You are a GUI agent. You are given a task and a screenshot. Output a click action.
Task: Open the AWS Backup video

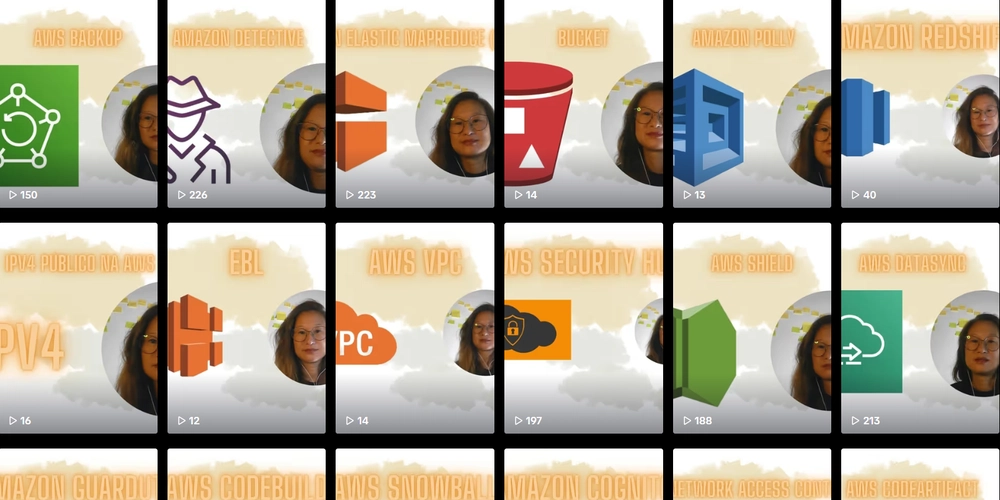pyautogui.click(x=78, y=110)
